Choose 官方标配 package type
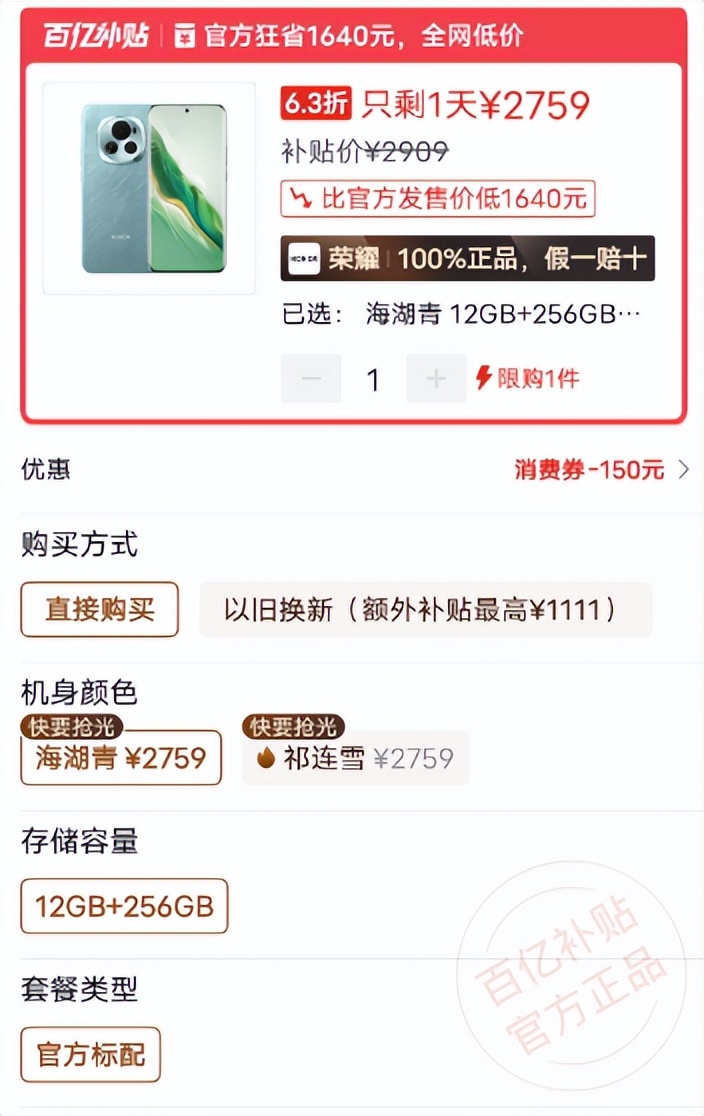704x1116 pixels. (x=91, y=1054)
